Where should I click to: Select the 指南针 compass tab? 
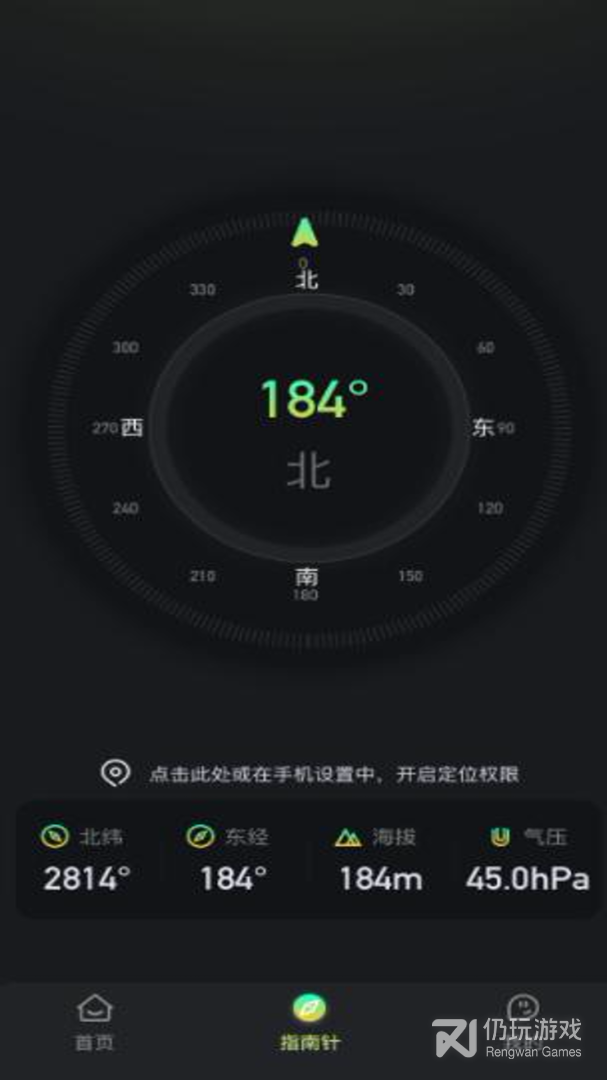coord(309,1022)
